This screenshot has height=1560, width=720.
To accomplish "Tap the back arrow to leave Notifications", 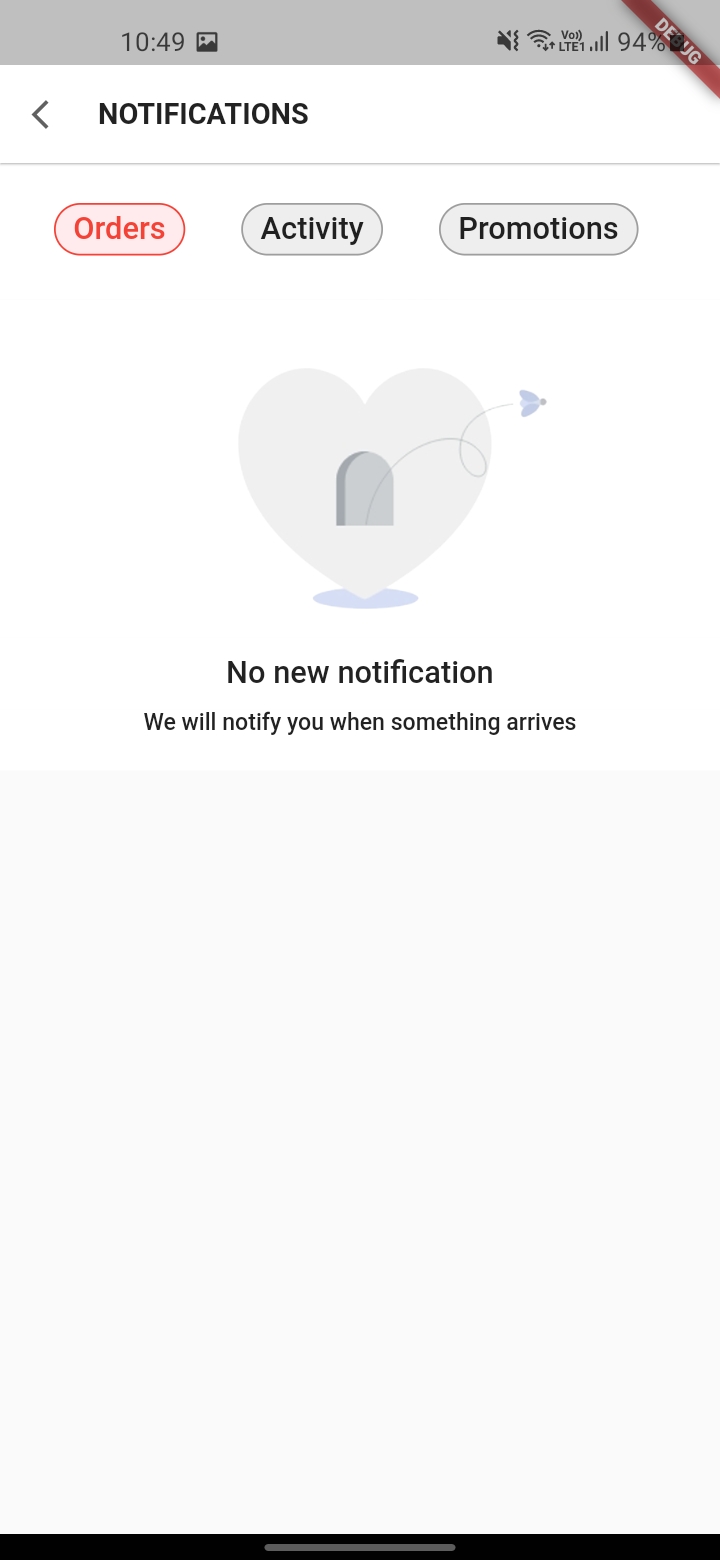I will (39, 113).
